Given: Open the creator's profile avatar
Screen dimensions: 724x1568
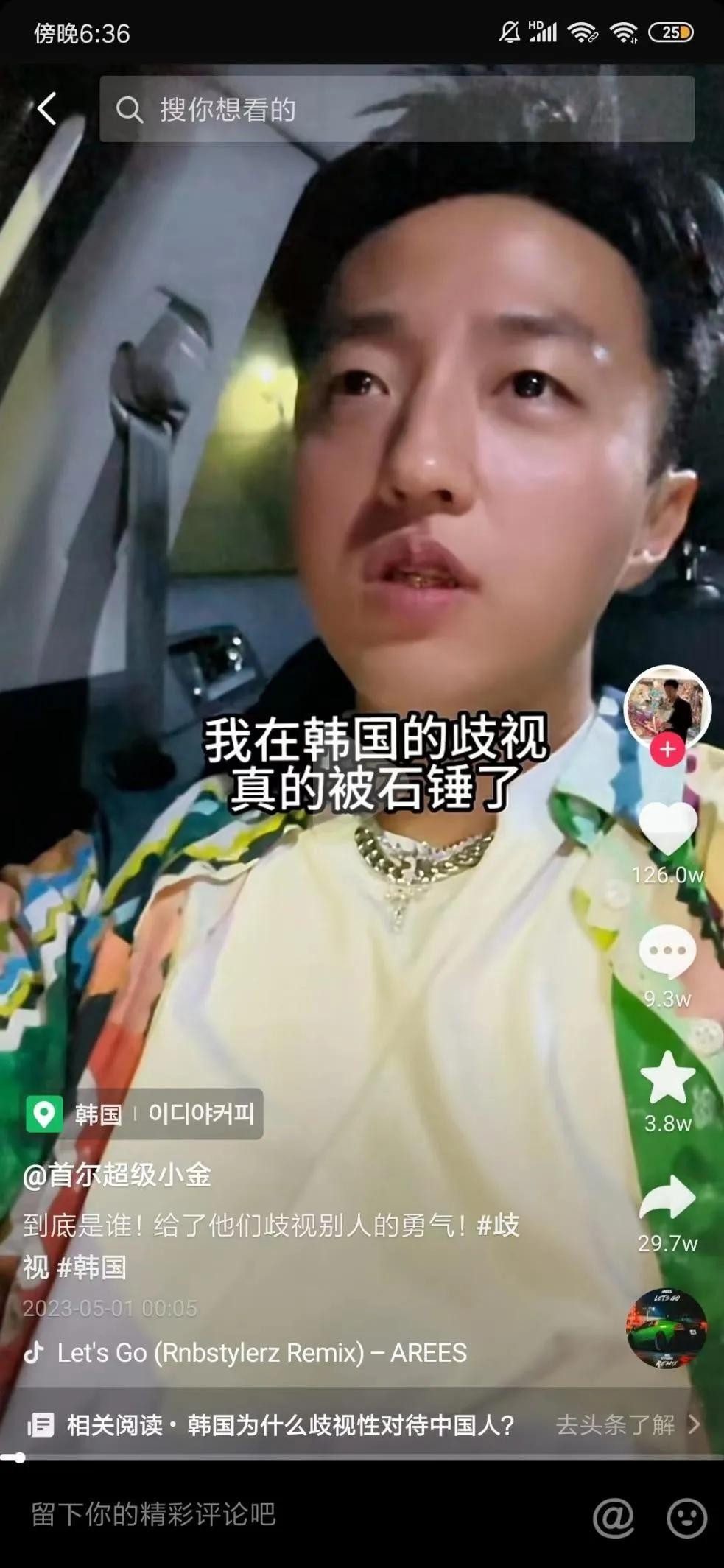Looking at the screenshot, I should [667, 706].
